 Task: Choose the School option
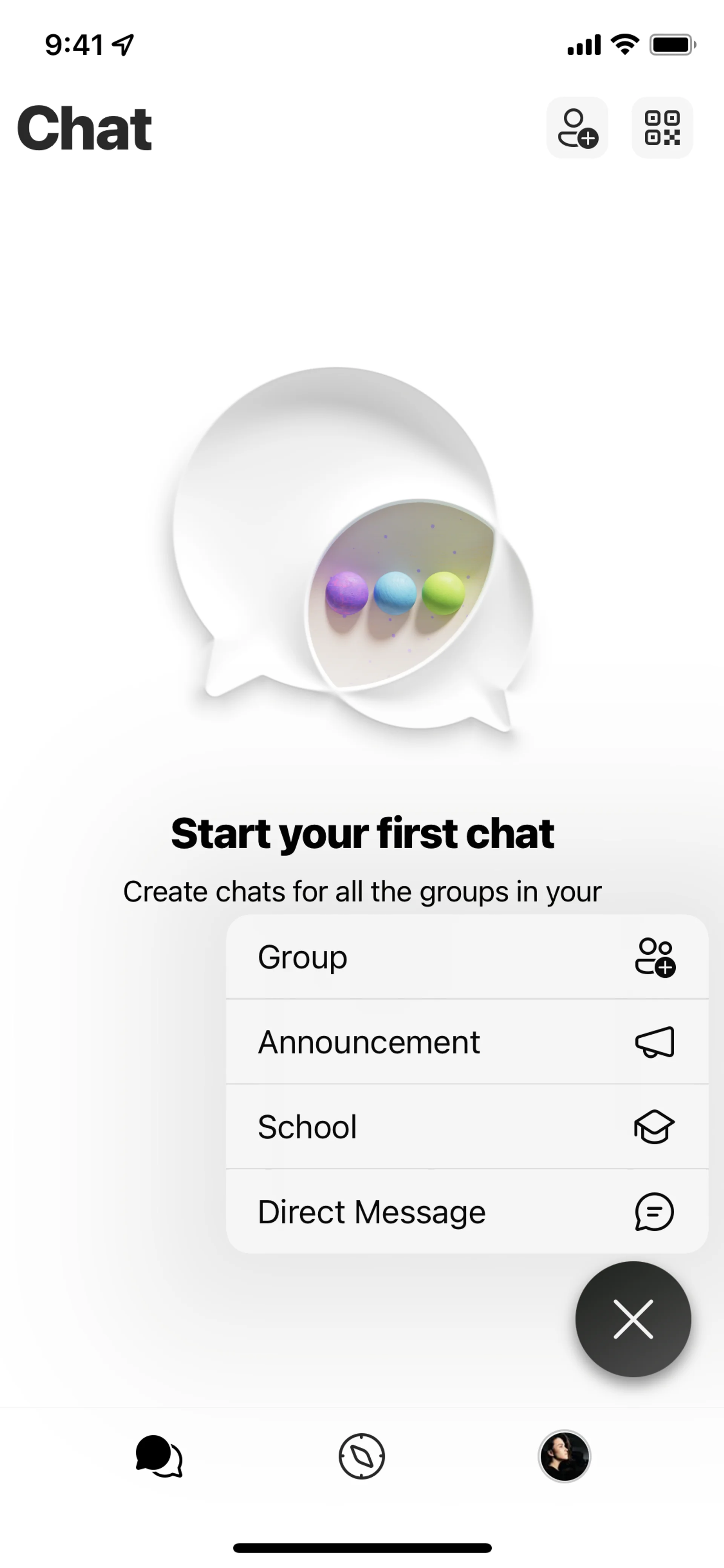coord(467,1127)
